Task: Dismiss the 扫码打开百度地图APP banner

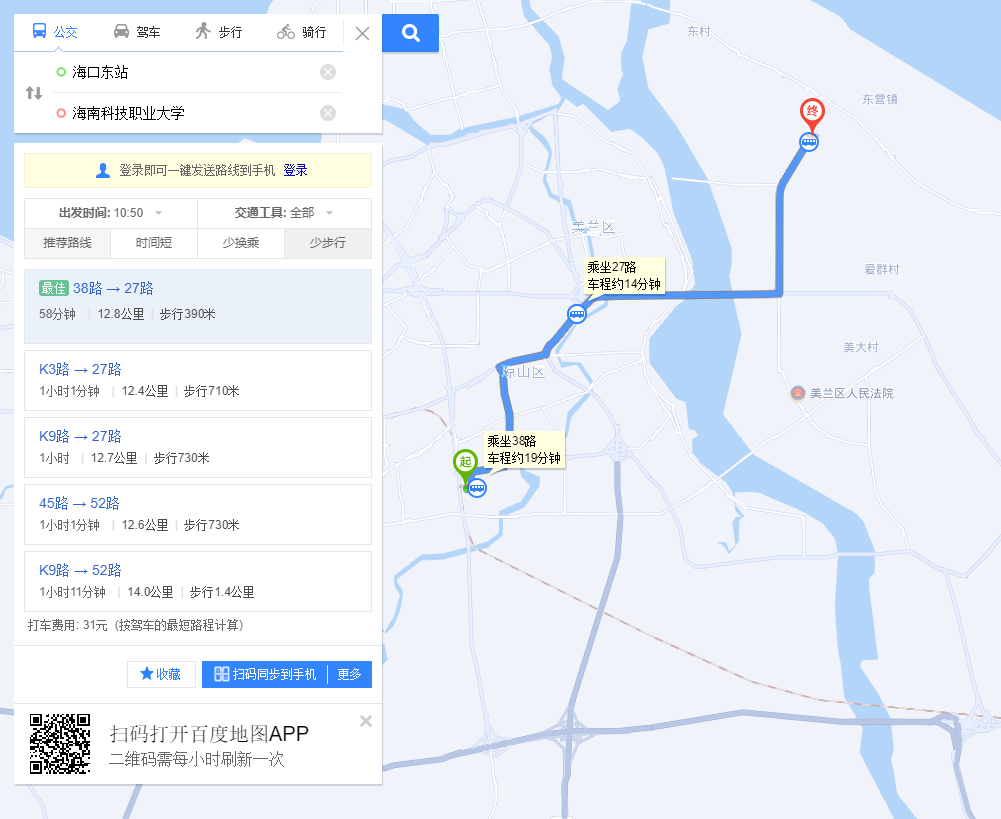Action: (366, 721)
